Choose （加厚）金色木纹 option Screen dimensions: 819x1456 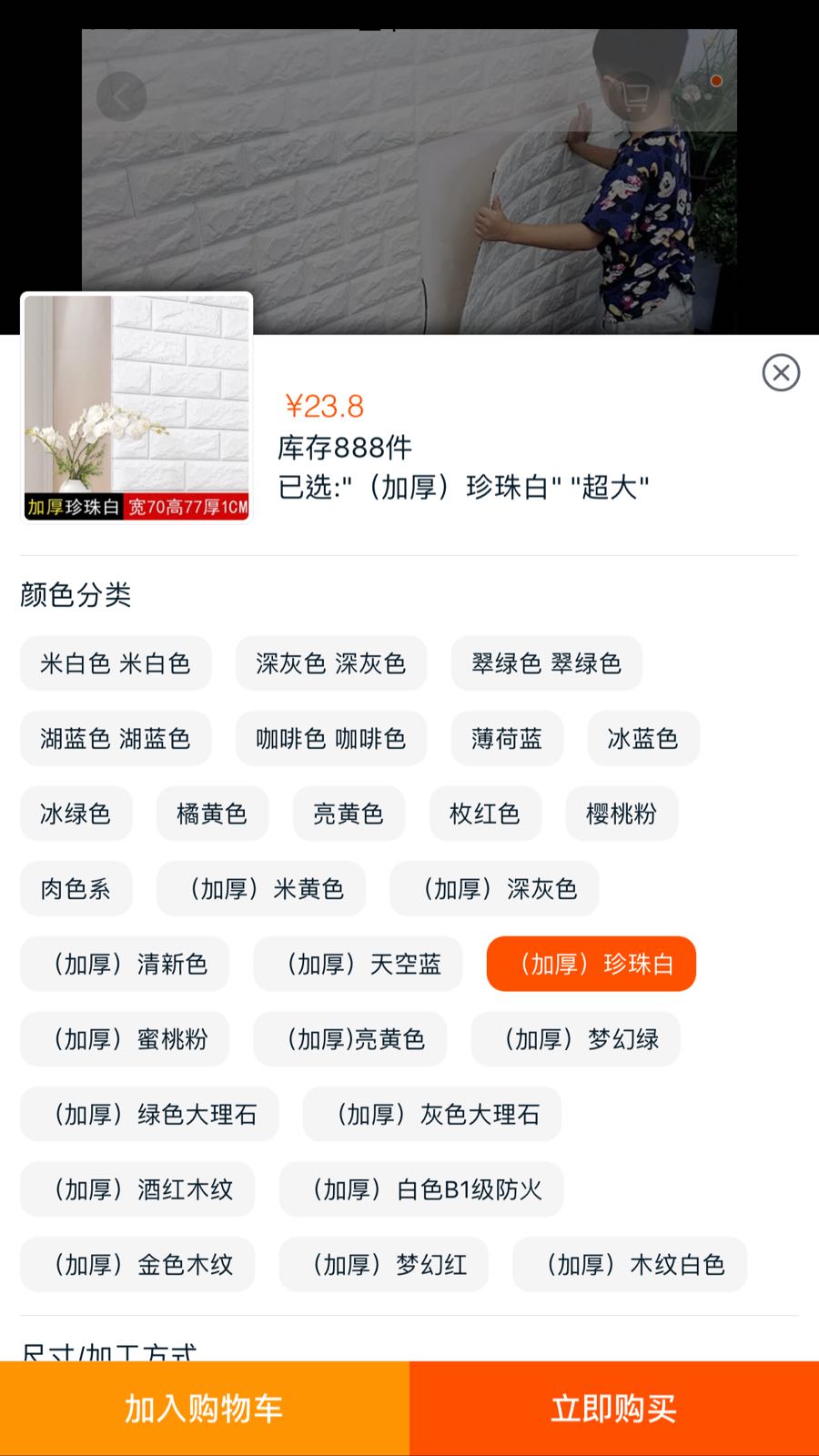(137, 1264)
